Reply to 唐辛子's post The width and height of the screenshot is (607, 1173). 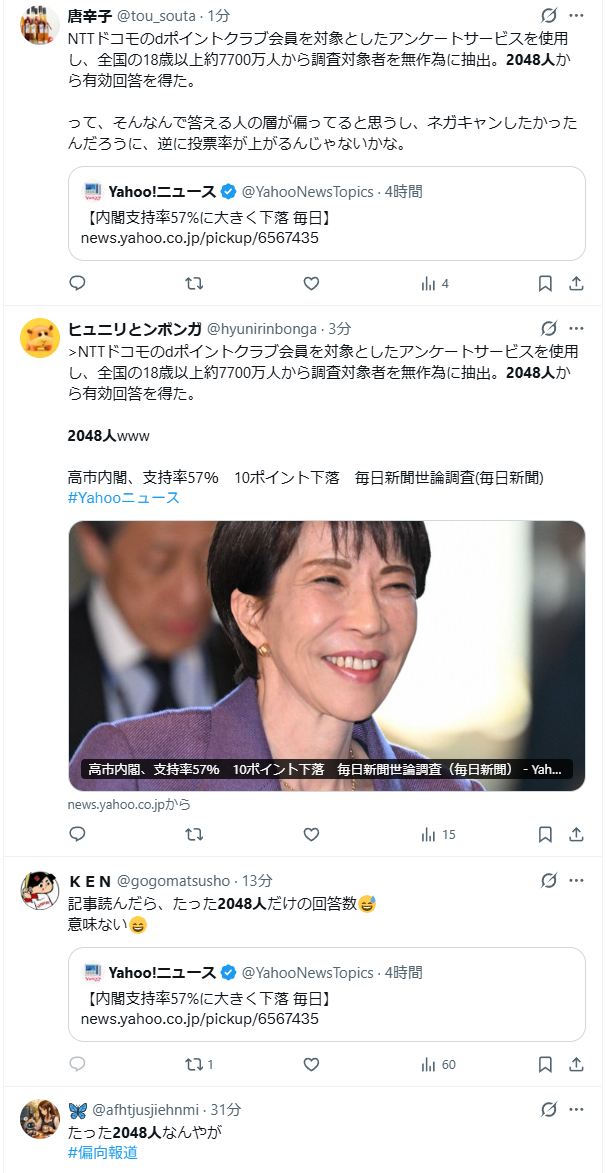(x=77, y=283)
